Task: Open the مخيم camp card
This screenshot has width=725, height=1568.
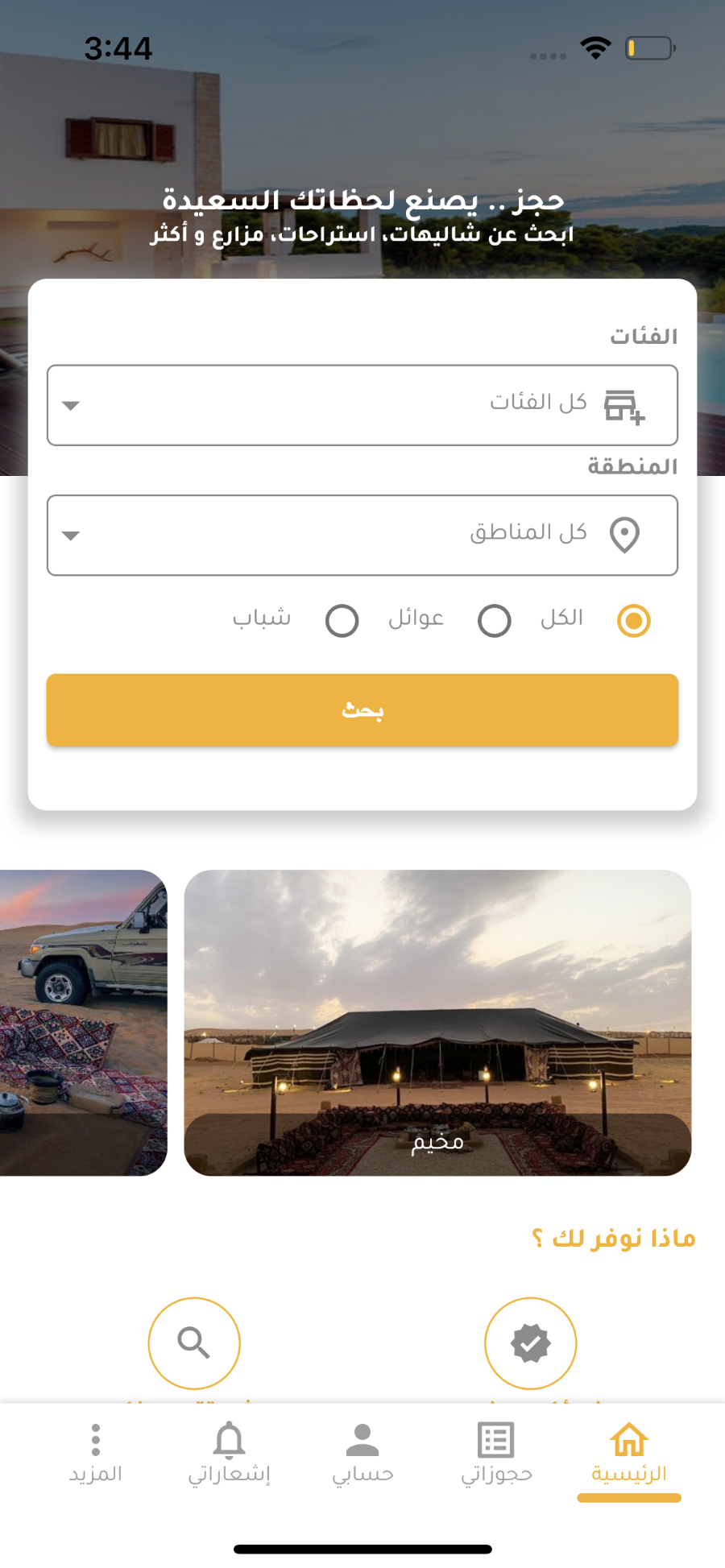Action: click(x=437, y=1023)
